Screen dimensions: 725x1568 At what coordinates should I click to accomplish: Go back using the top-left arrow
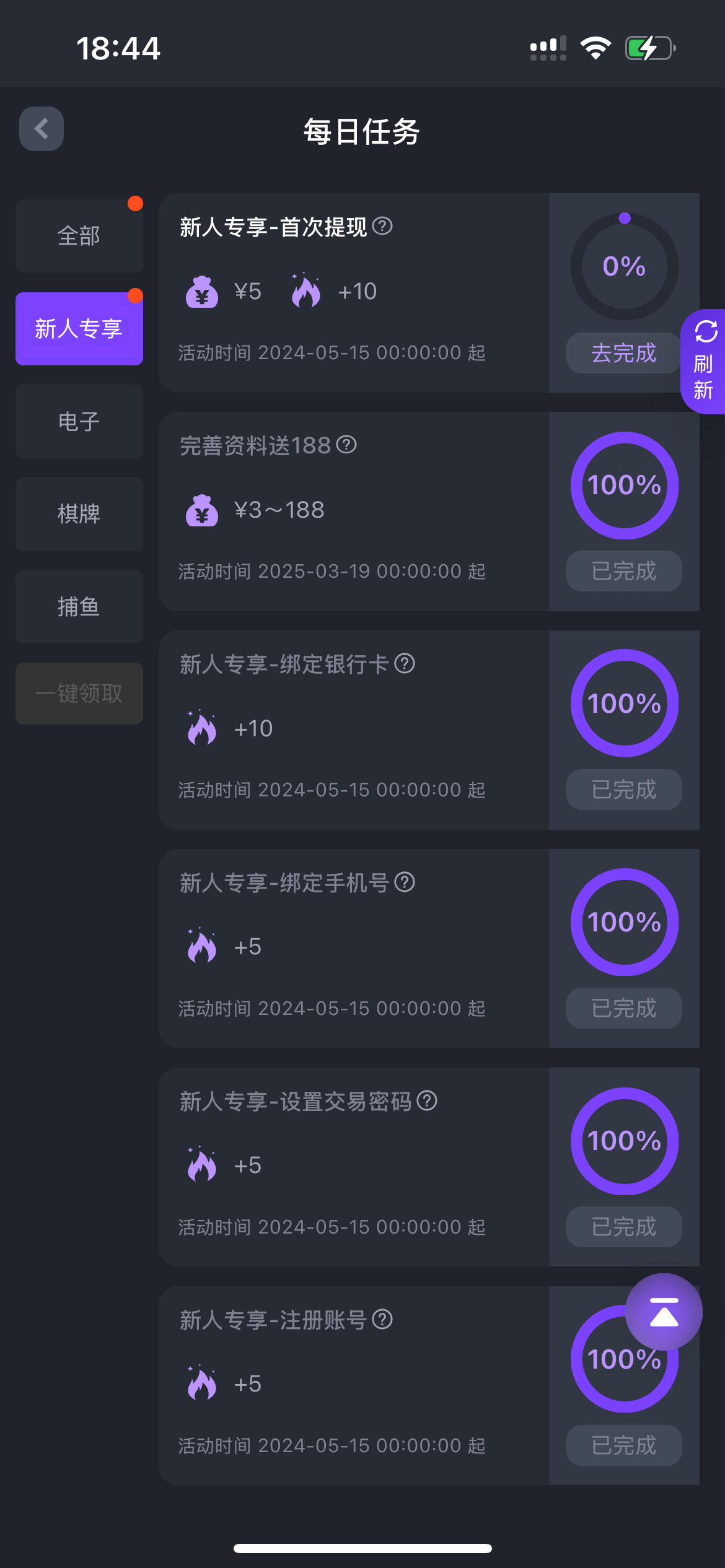(42, 129)
